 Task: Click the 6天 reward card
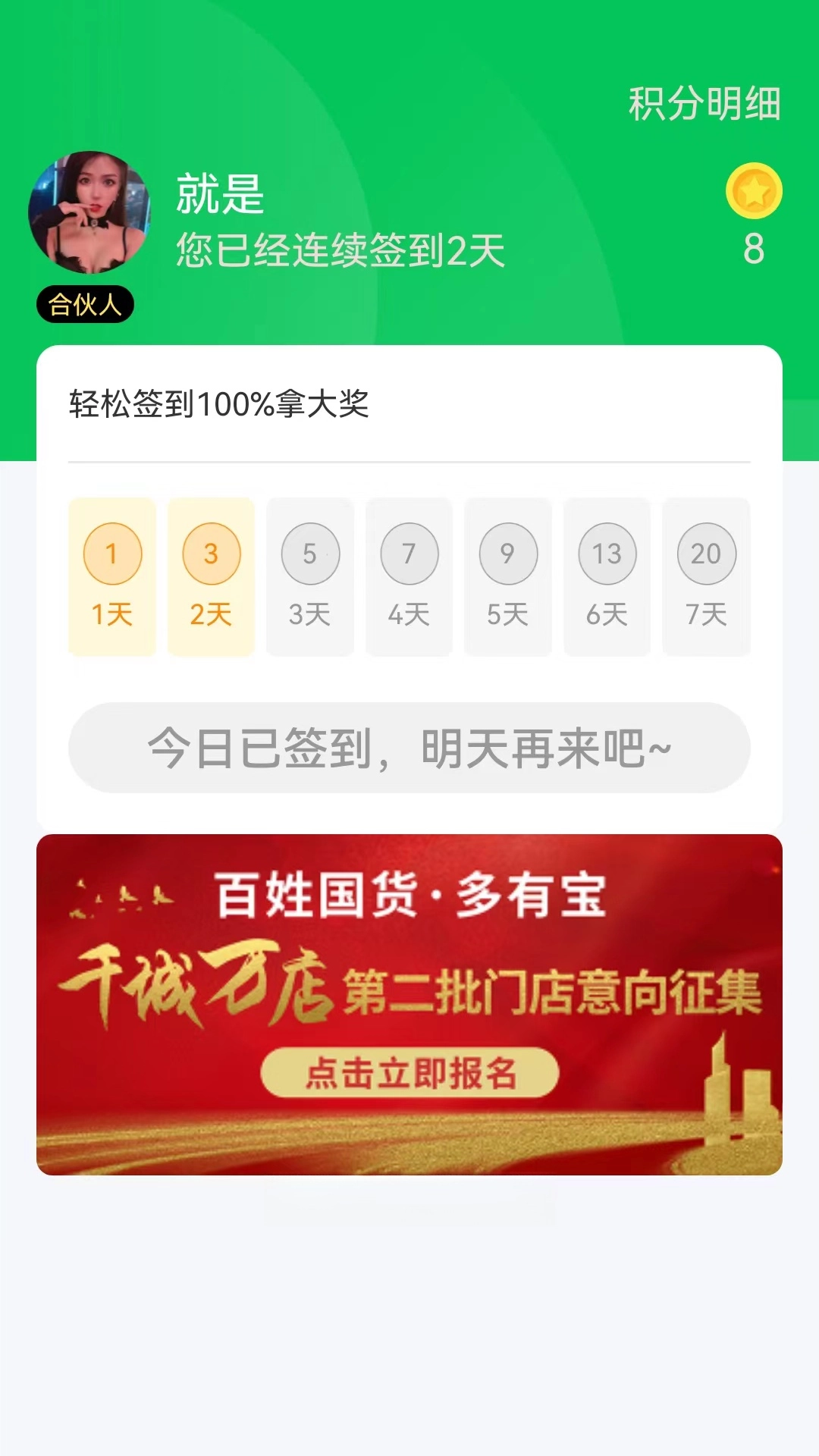pyautogui.click(x=607, y=576)
